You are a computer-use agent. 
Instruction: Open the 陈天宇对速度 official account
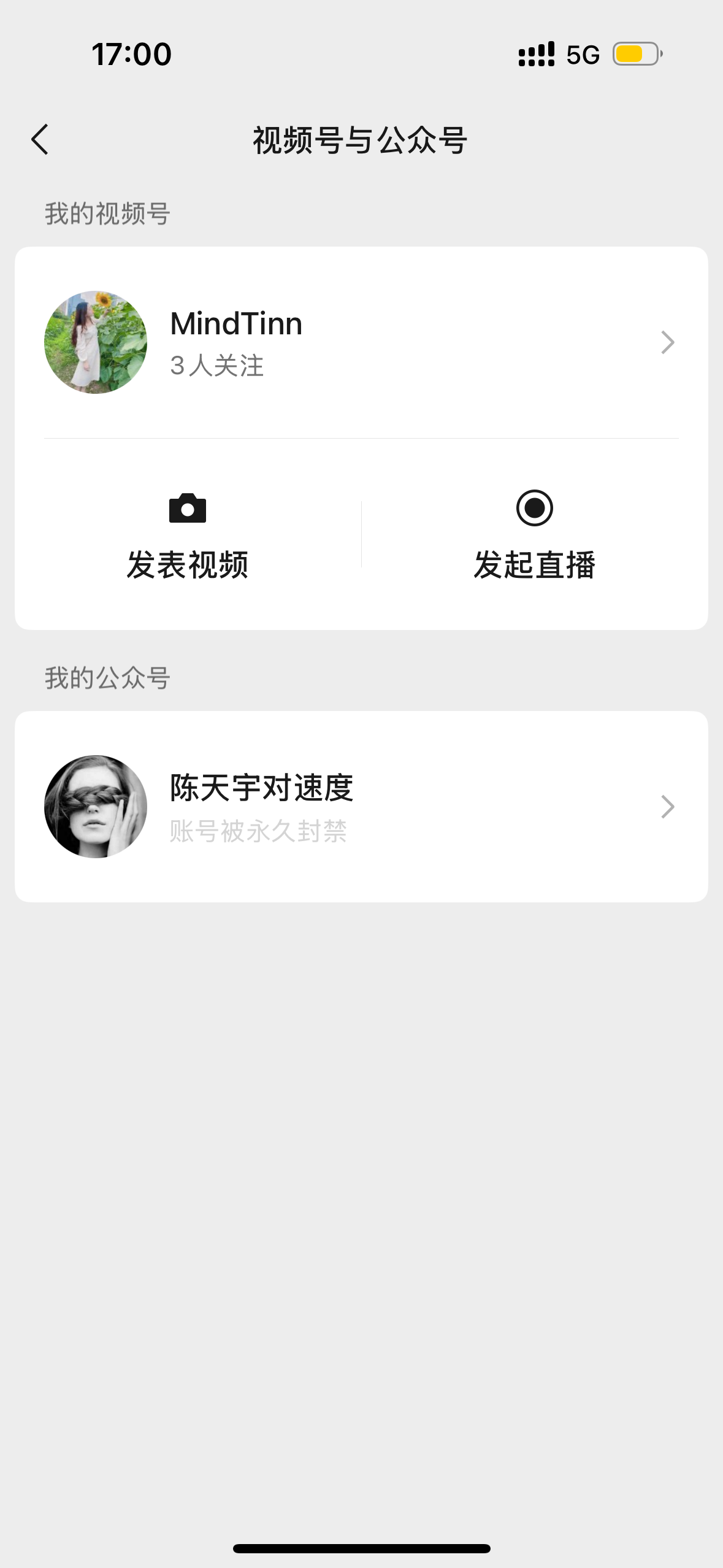(361, 806)
